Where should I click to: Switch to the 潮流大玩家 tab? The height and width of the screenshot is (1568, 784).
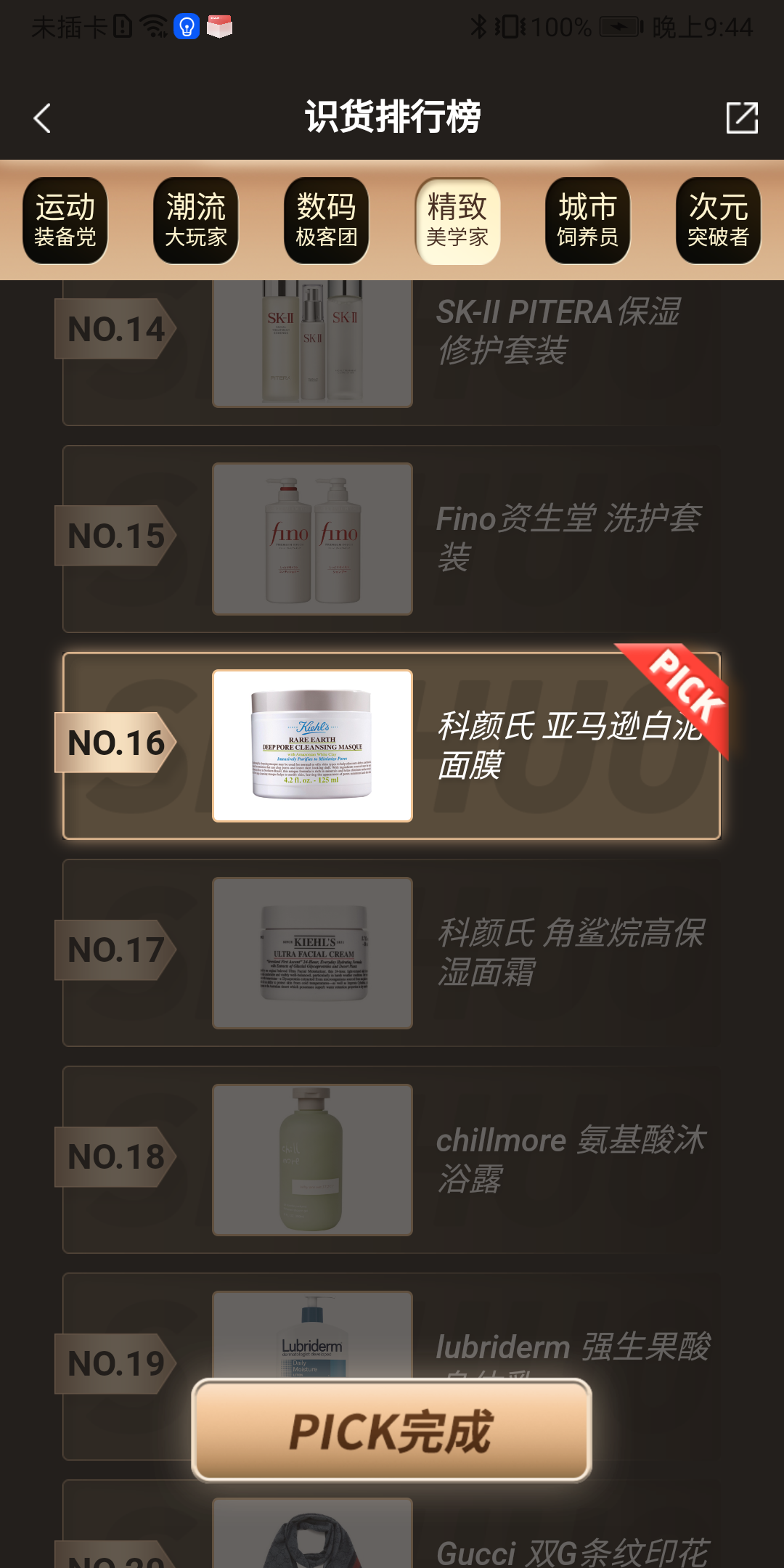[x=196, y=221]
